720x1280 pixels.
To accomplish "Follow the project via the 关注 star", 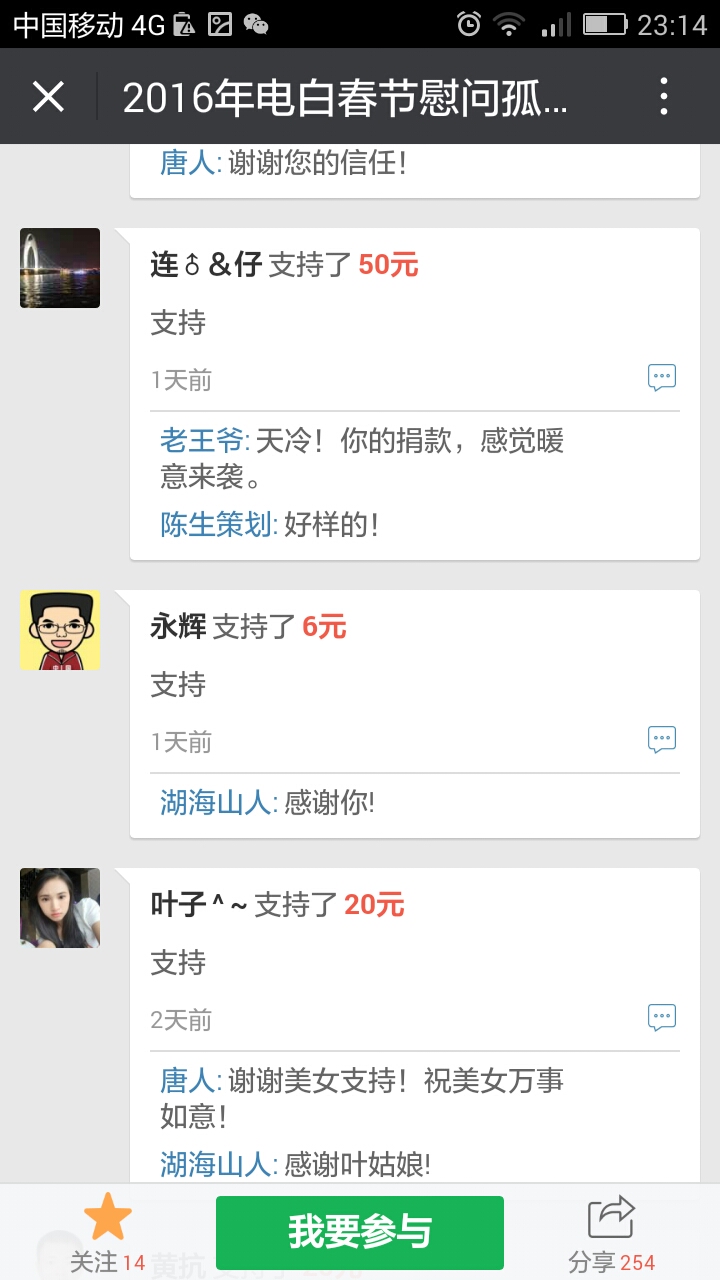I will pyautogui.click(x=107, y=1232).
